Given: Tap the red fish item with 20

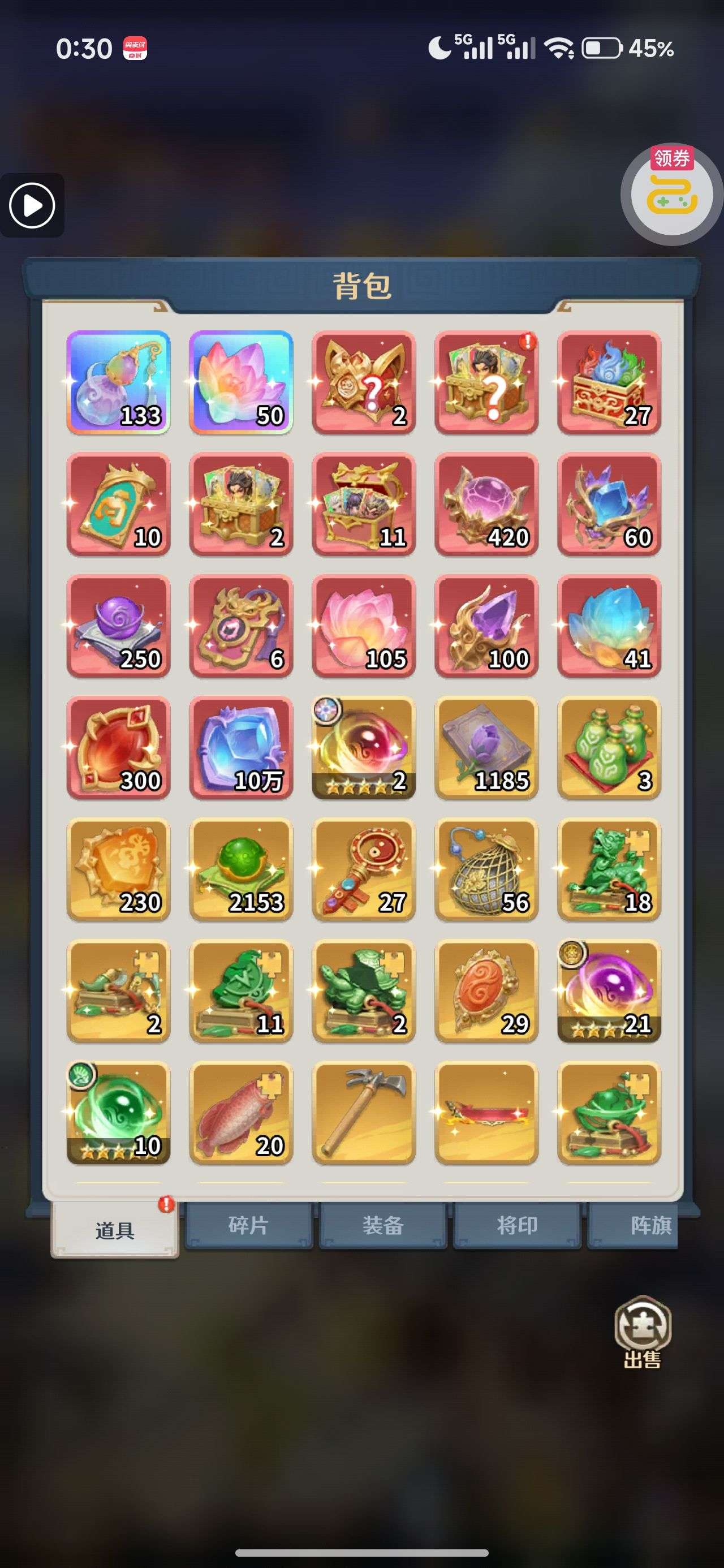Looking at the screenshot, I should [x=241, y=1113].
